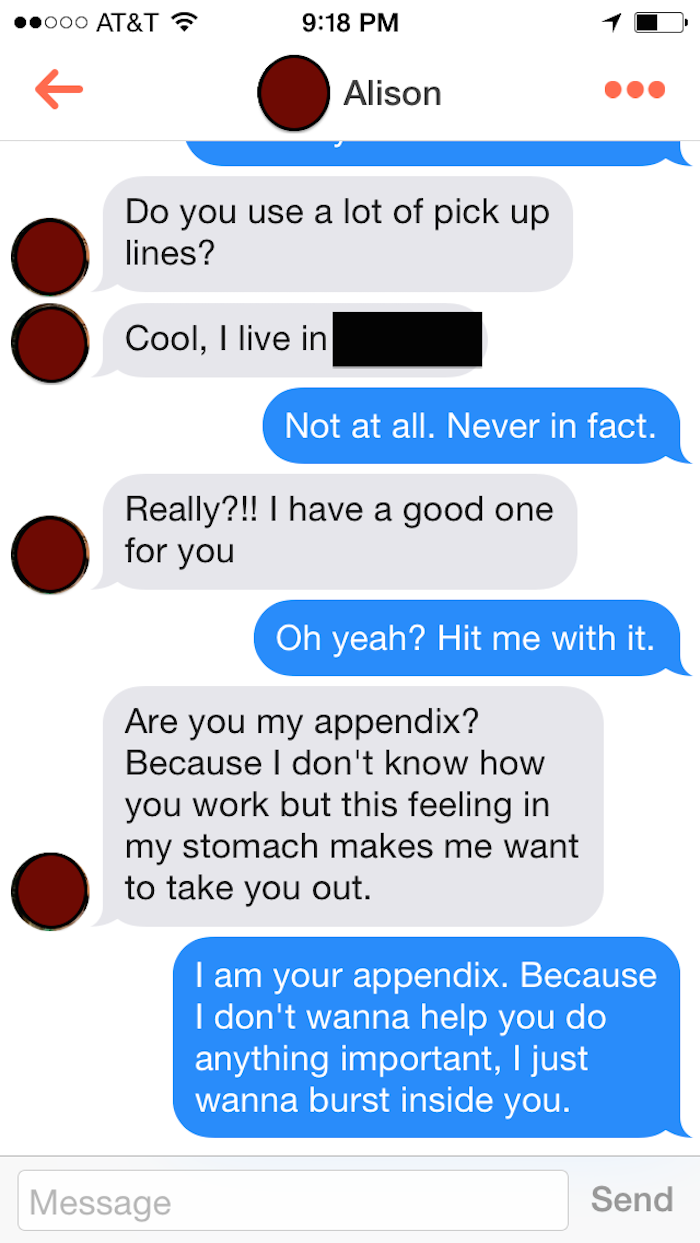Open avatar beside the appendix pick-up line

50,890
